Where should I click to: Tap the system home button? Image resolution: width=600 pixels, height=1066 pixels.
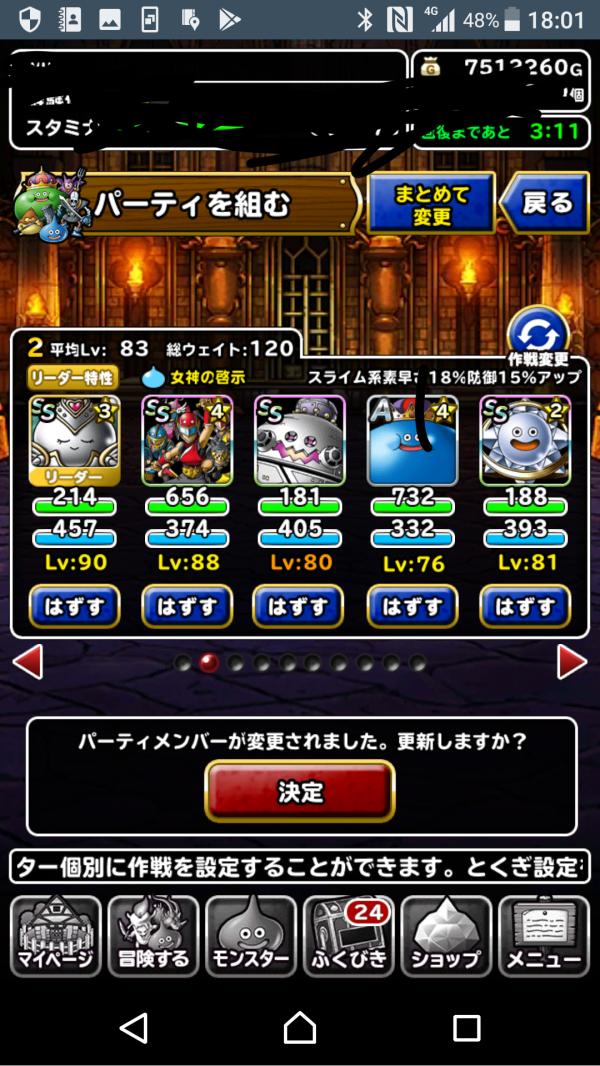[300, 1027]
